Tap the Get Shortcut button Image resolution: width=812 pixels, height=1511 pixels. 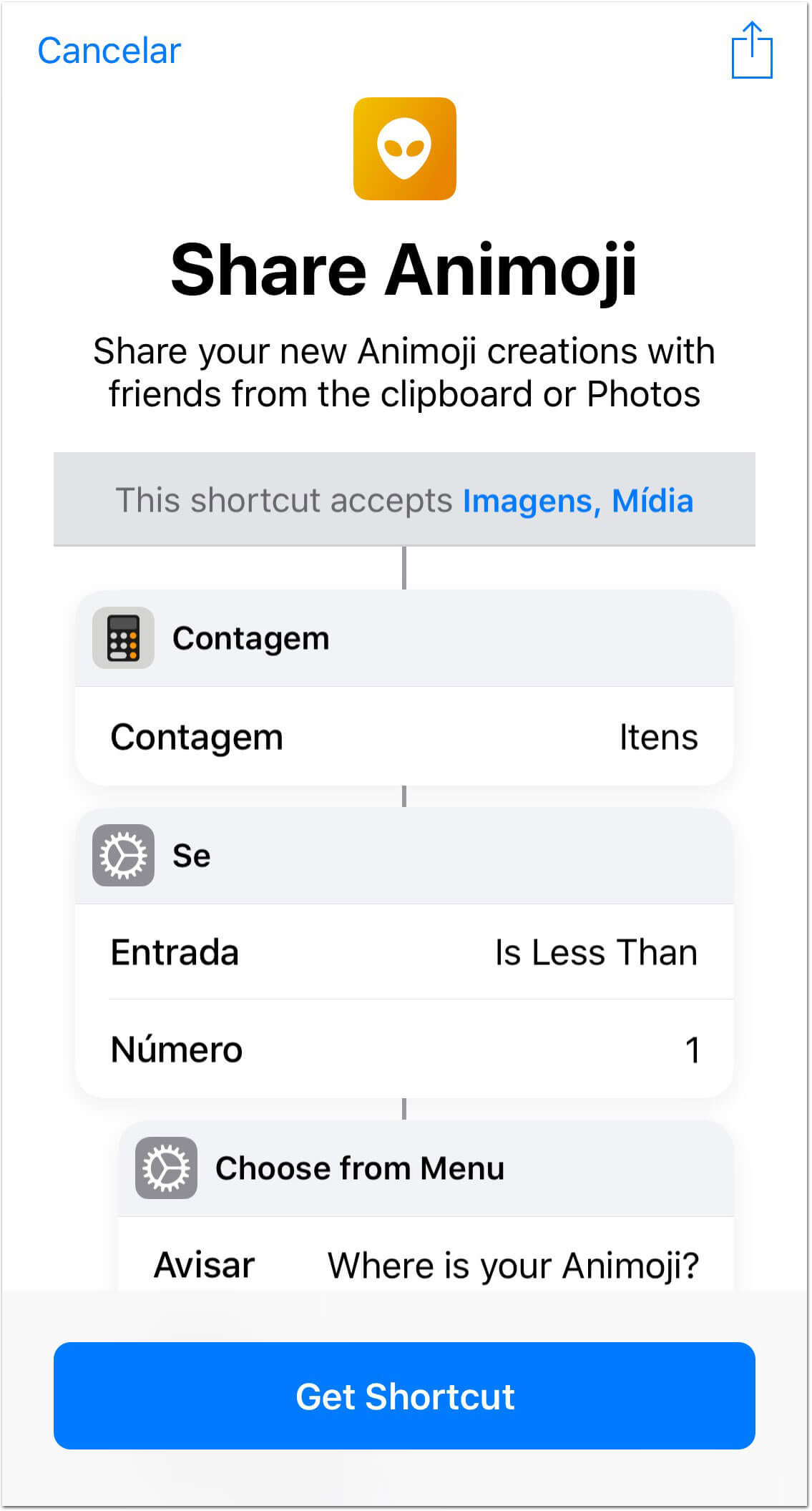(x=404, y=1396)
